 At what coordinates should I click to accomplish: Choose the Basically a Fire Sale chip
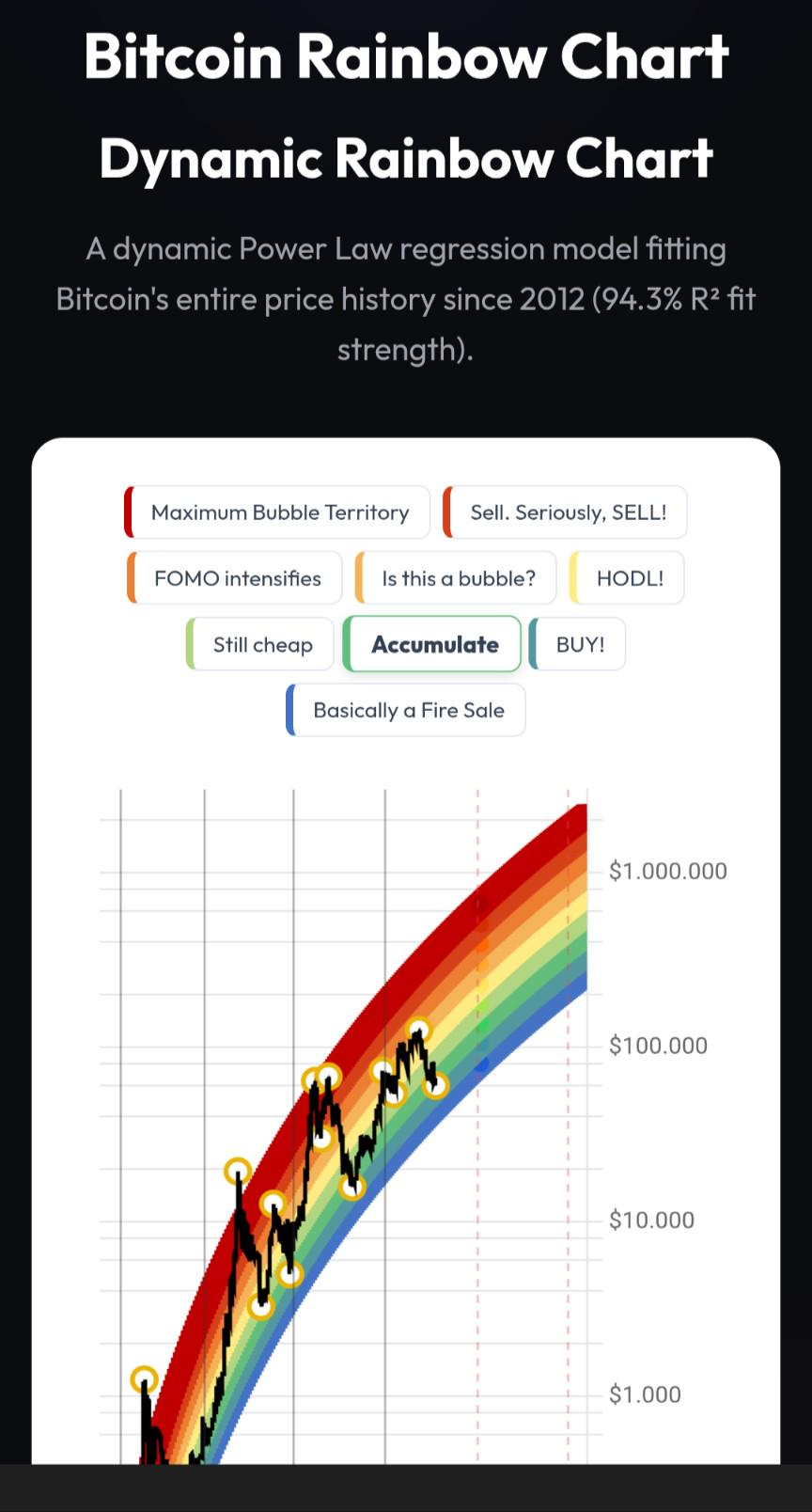[406, 710]
